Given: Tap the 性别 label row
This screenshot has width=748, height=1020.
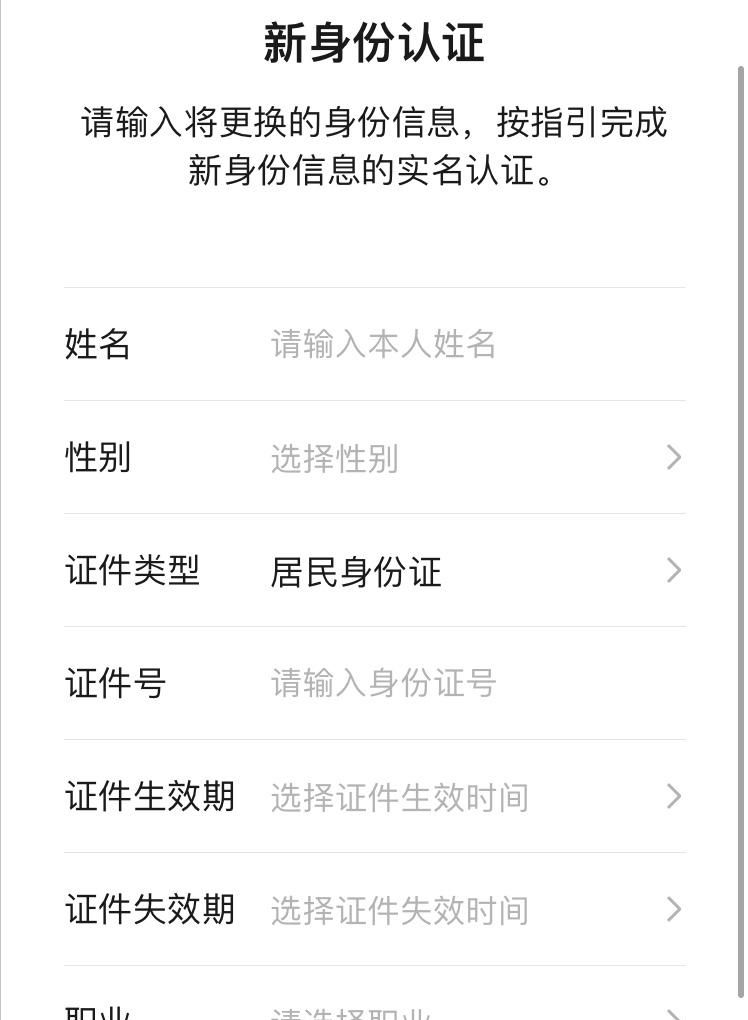Looking at the screenshot, I should tap(95, 458).
